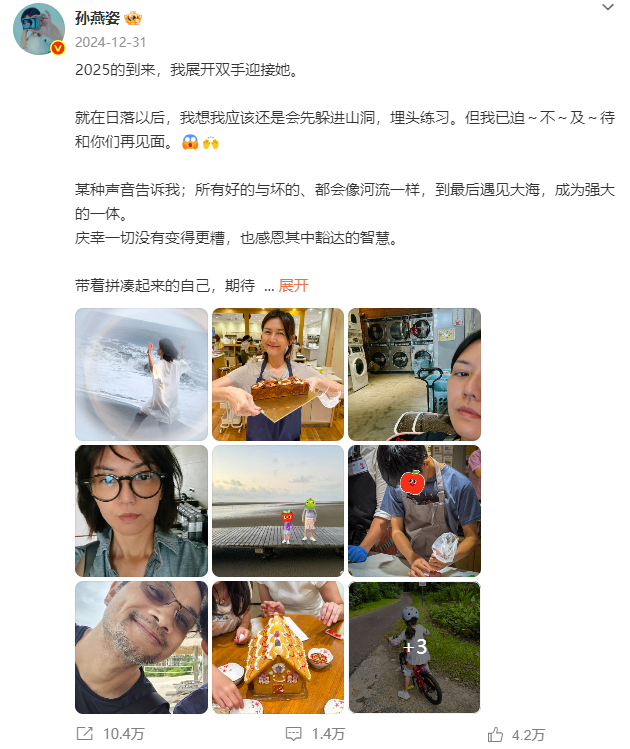Open the +3 more photos tile
Image resolution: width=630 pixels, height=749 pixels.
click(414, 647)
